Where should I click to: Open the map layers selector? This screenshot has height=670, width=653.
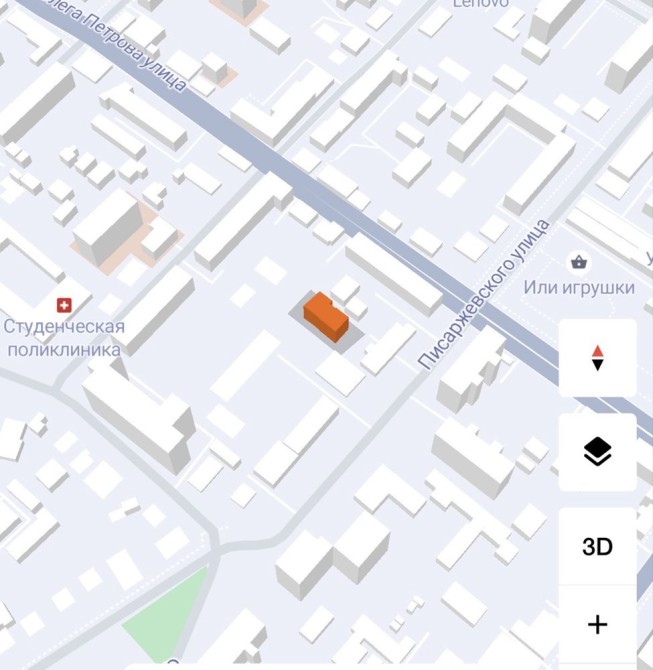coord(597,452)
